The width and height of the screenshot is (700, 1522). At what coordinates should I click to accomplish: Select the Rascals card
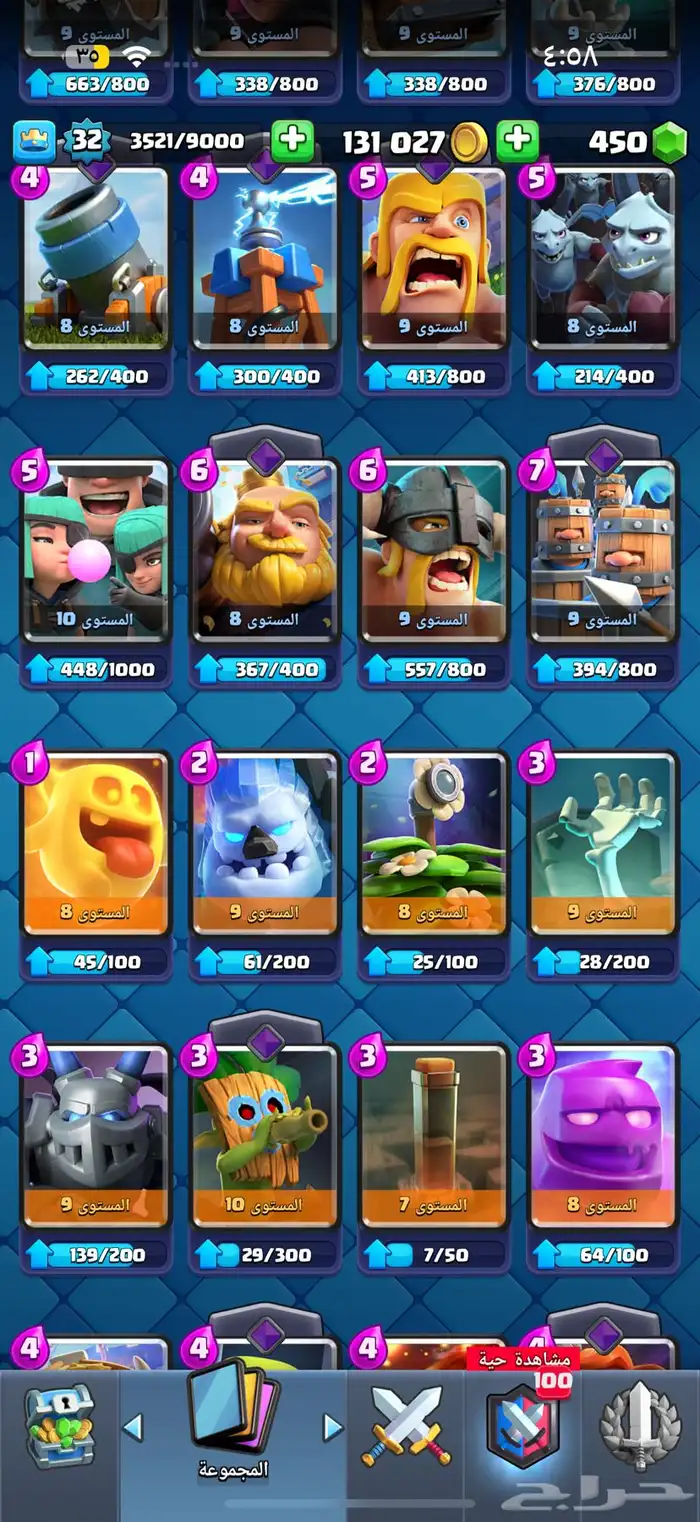tap(96, 550)
